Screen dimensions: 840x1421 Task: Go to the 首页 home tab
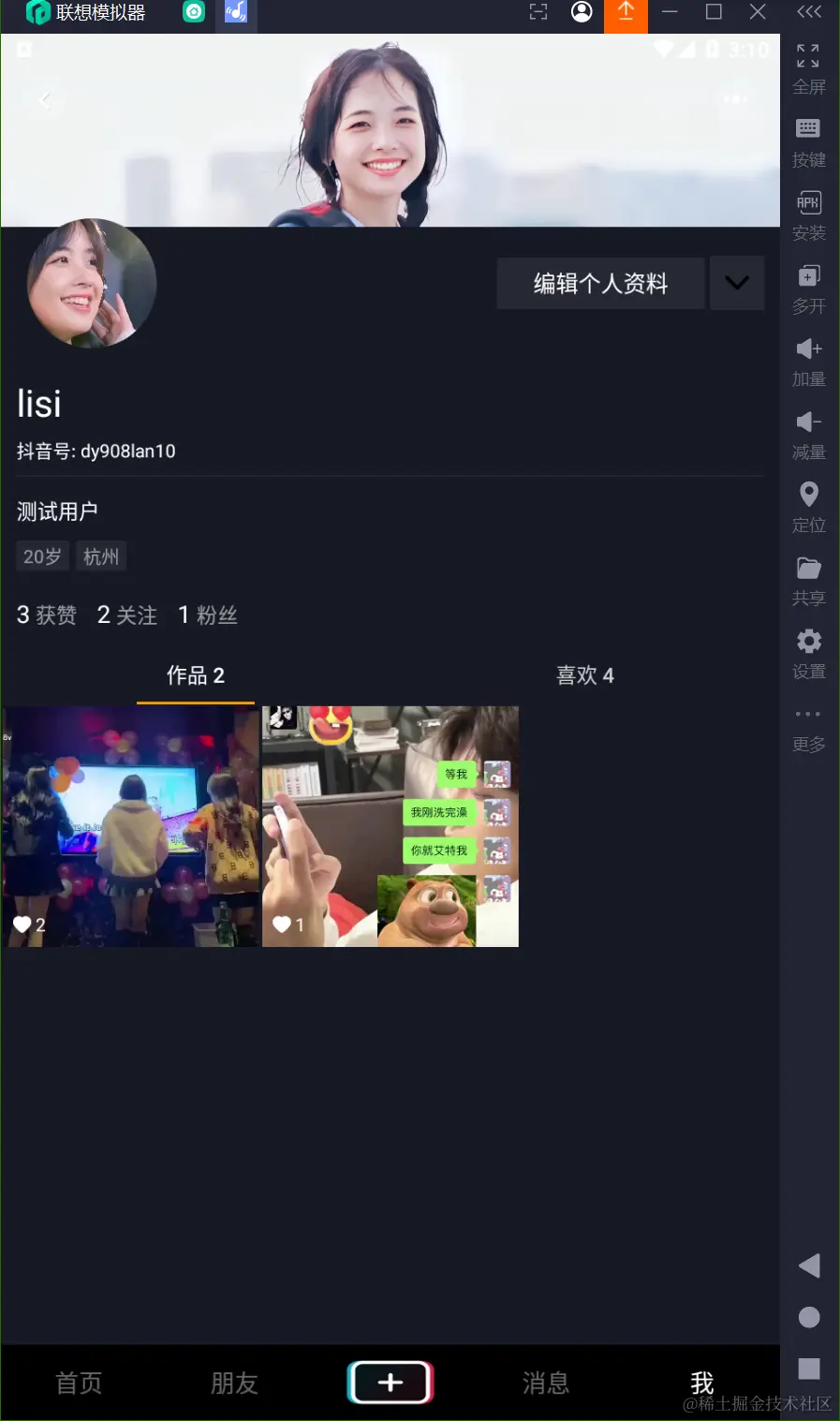point(79,1383)
